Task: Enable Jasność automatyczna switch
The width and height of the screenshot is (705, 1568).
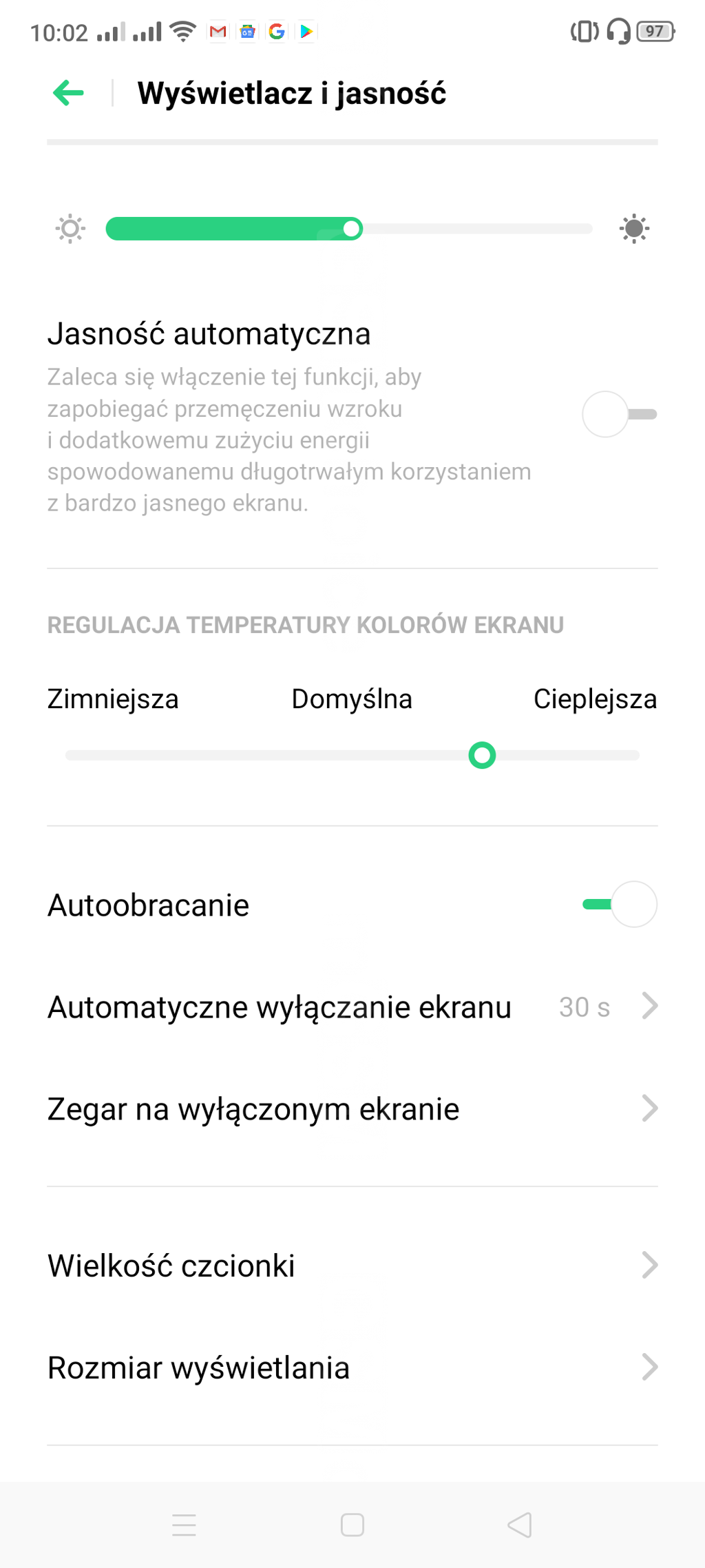Action: (619, 414)
